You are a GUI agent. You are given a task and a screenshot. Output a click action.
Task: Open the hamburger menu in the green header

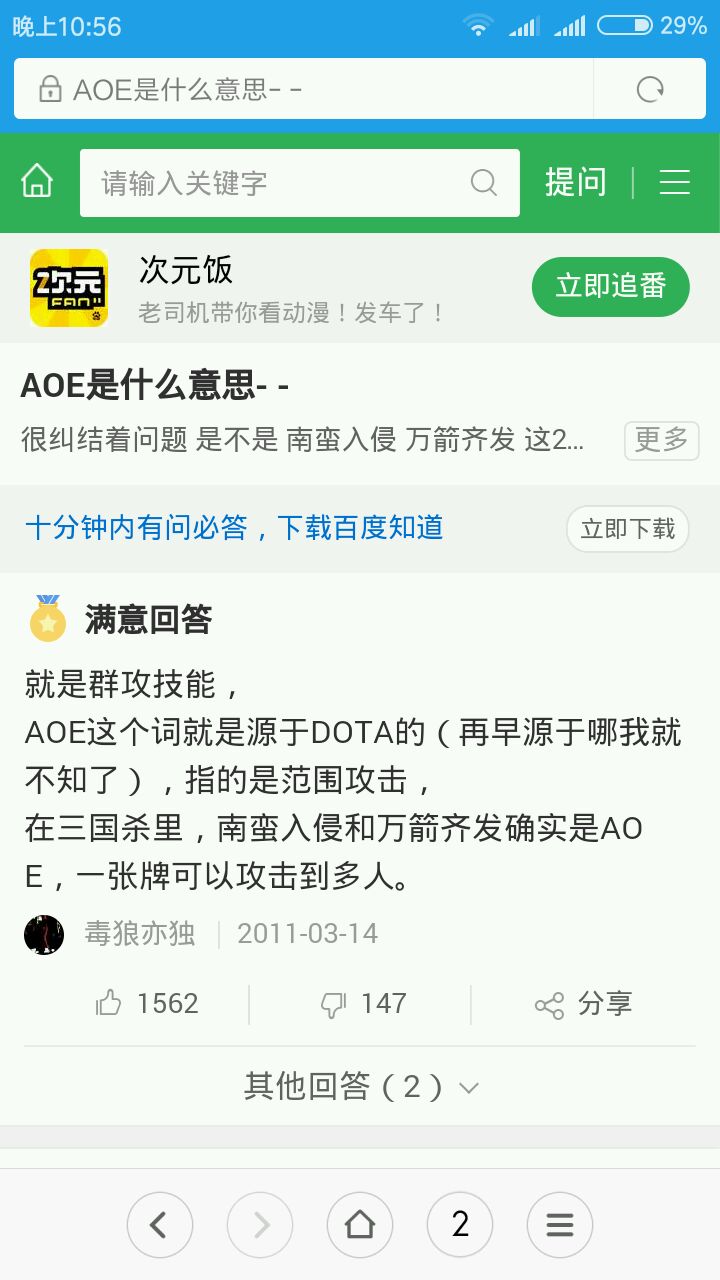click(x=675, y=182)
